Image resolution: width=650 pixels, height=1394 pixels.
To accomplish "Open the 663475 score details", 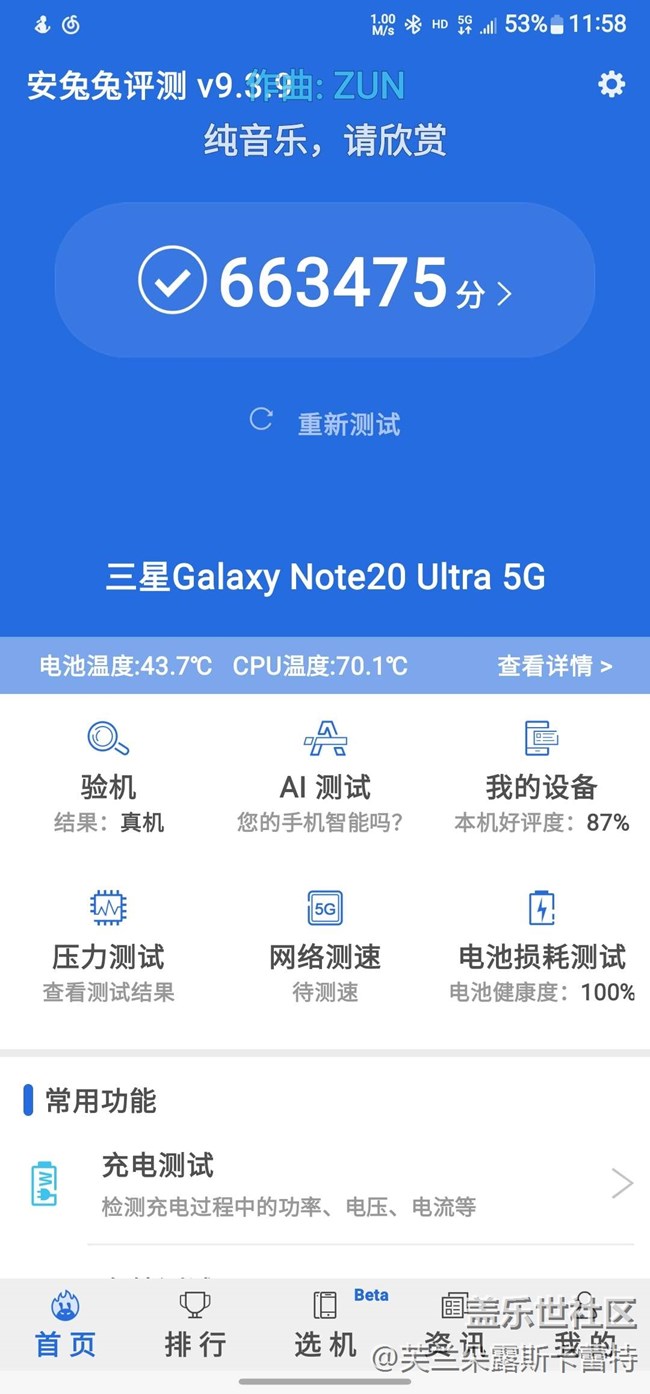I will click(325, 282).
